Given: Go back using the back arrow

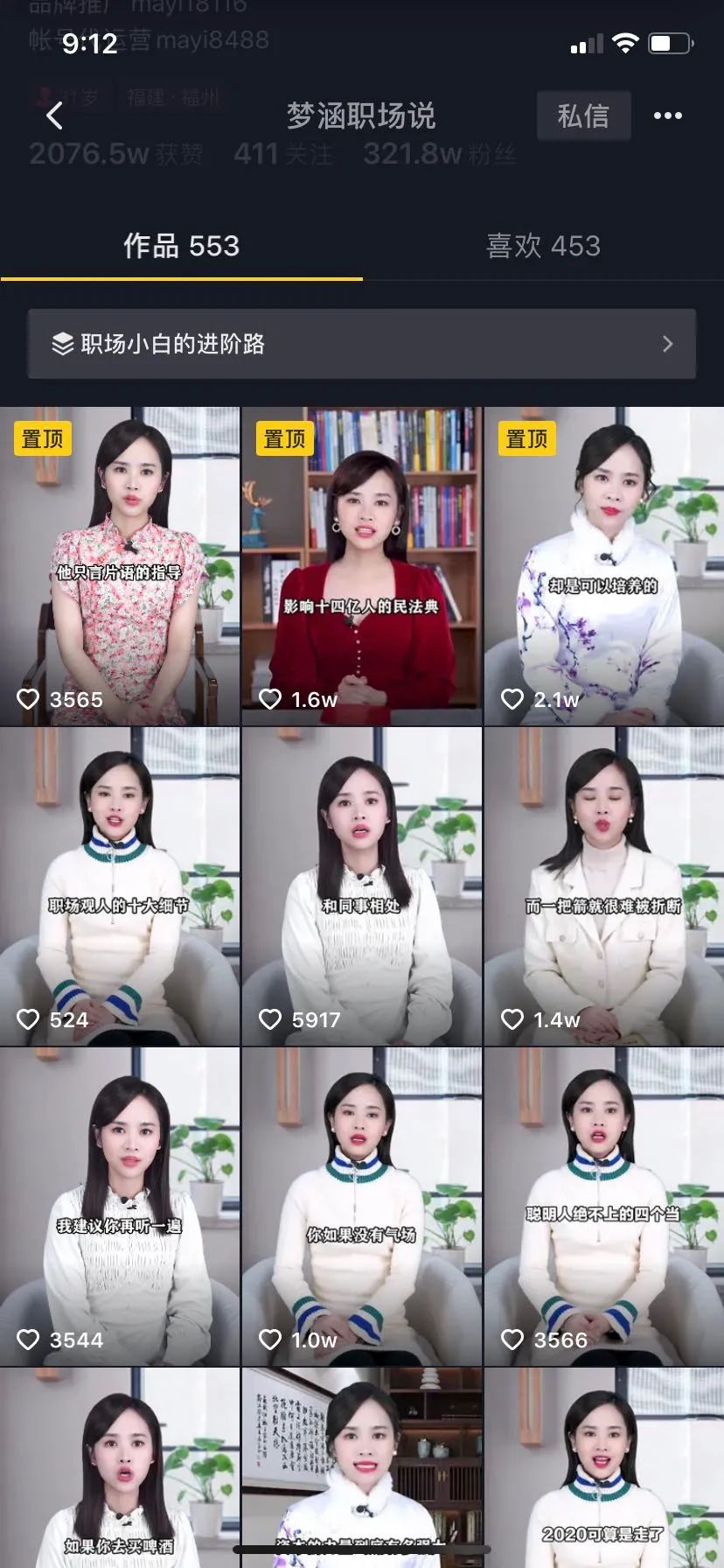Looking at the screenshot, I should 54,115.
